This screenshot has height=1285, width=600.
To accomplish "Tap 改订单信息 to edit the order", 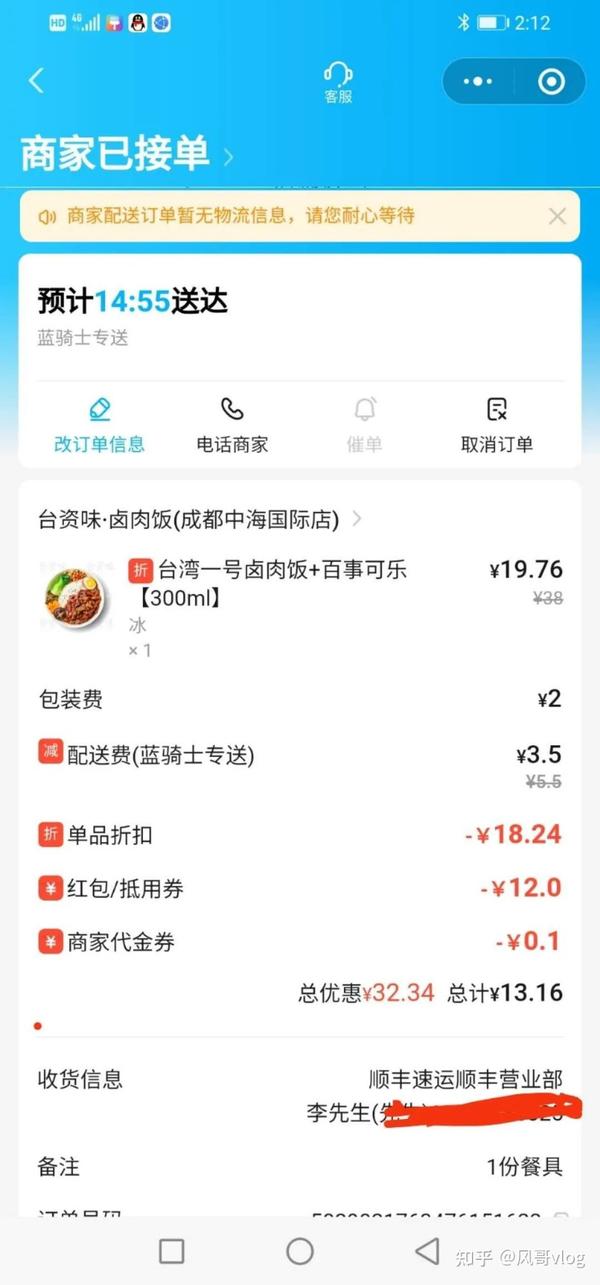I will pos(99,426).
